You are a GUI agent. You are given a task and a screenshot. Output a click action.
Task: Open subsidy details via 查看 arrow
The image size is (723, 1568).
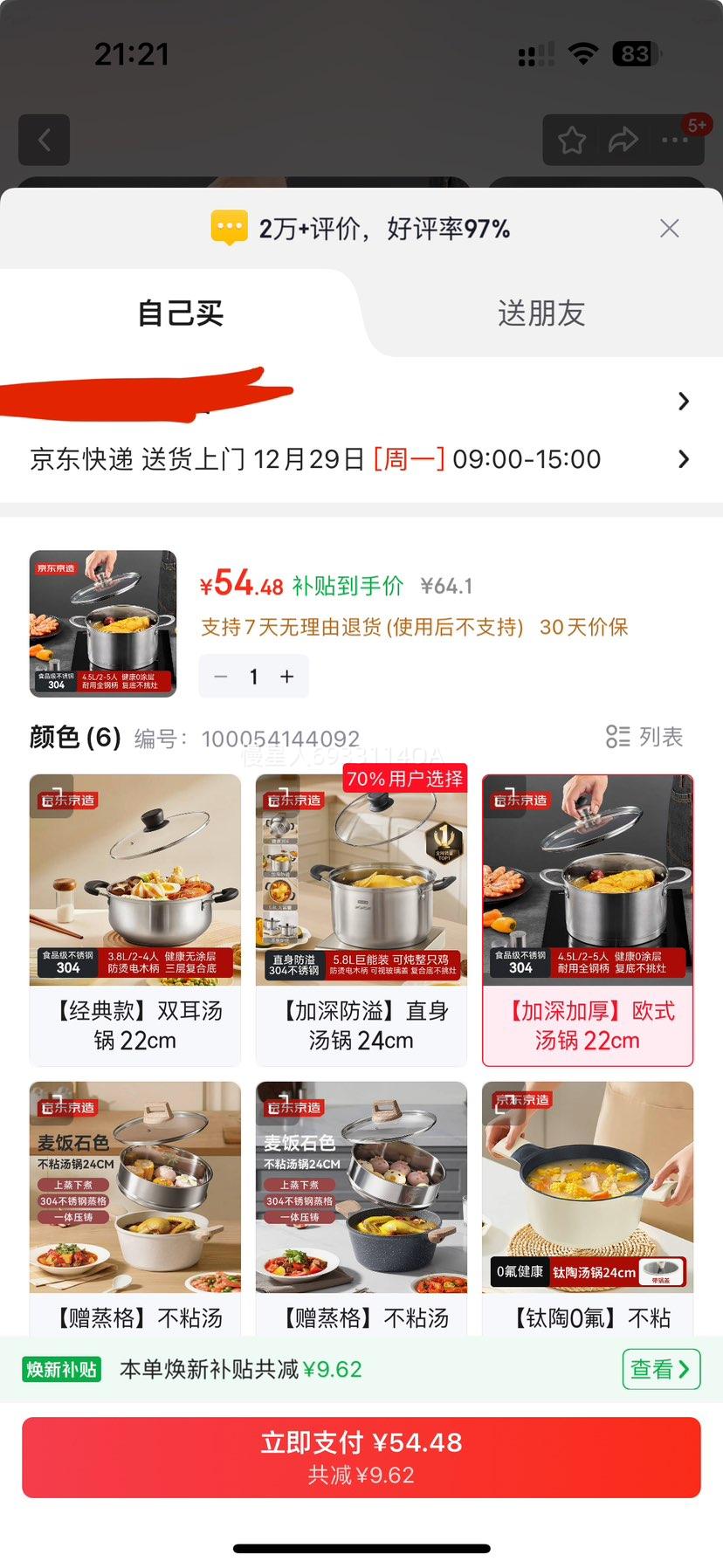[x=661, y=1370]
